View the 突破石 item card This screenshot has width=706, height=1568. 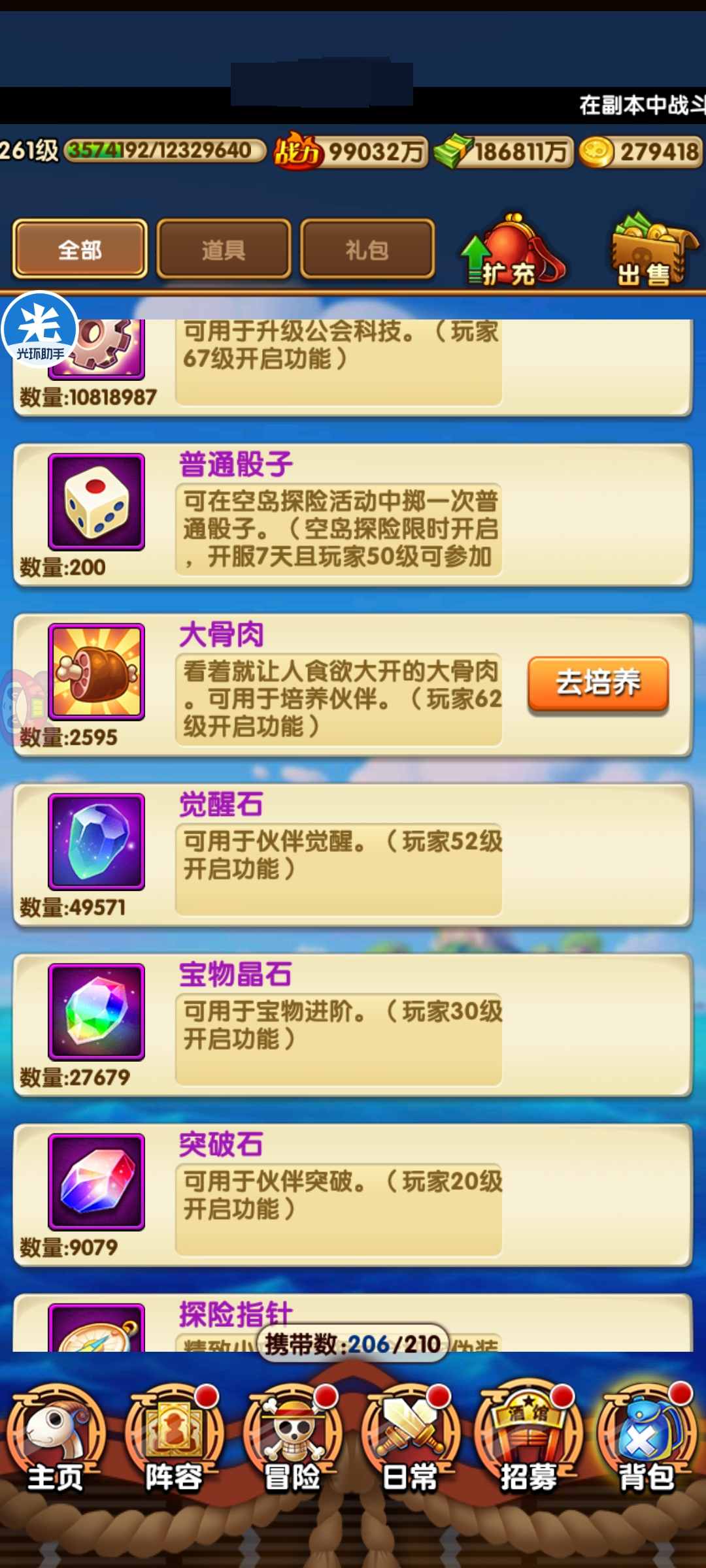click(353, 1194)
